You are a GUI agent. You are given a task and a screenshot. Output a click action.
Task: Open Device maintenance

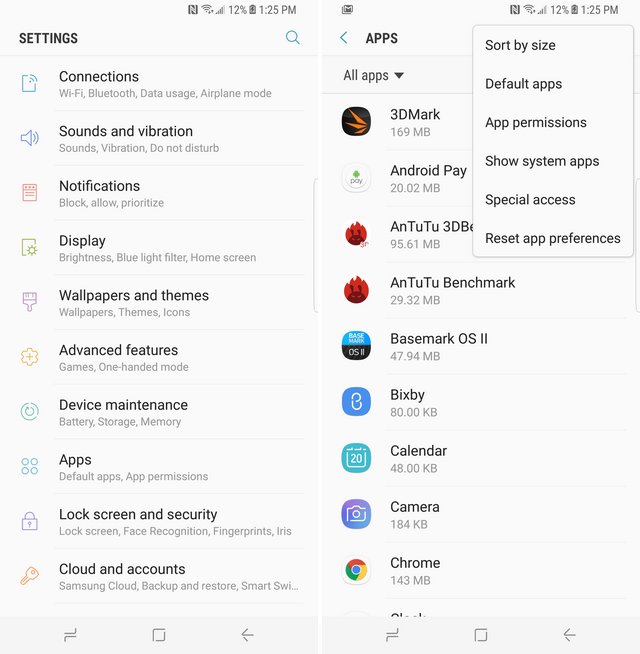pyautogui.click(x=160, y=412)
